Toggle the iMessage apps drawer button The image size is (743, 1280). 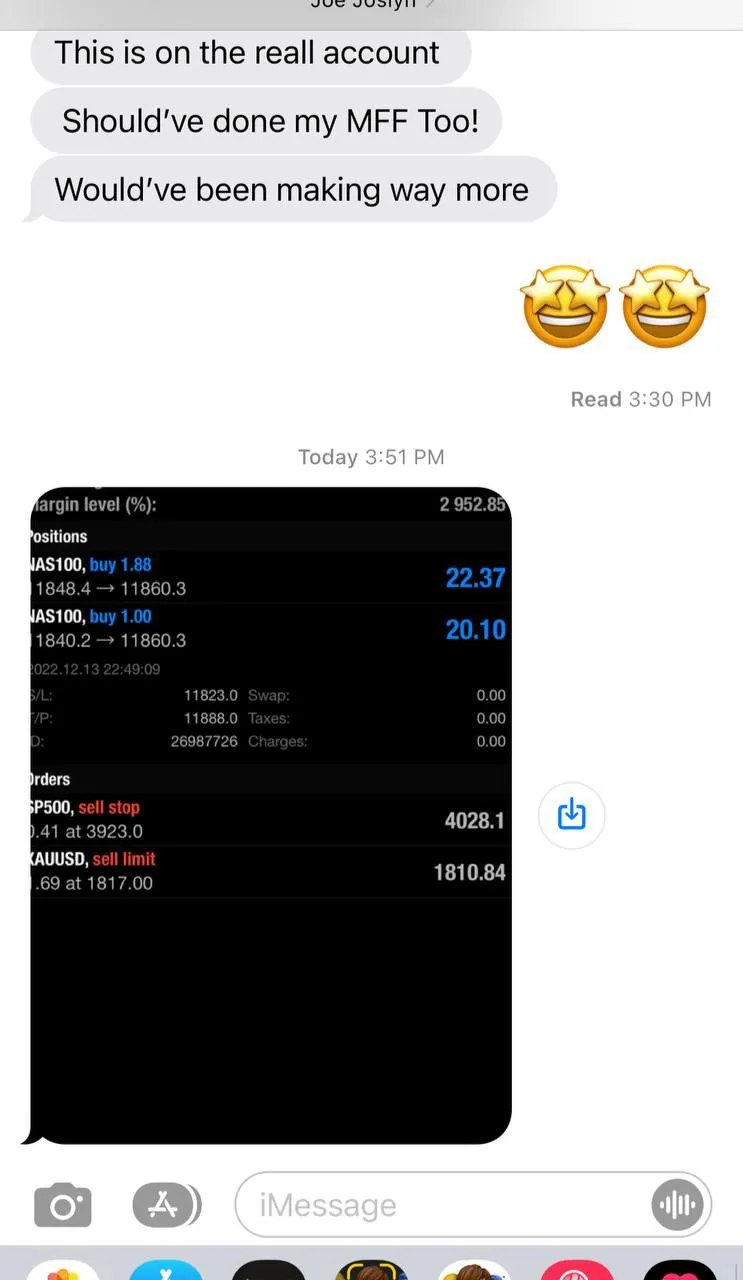click(x=165, y=1206)
